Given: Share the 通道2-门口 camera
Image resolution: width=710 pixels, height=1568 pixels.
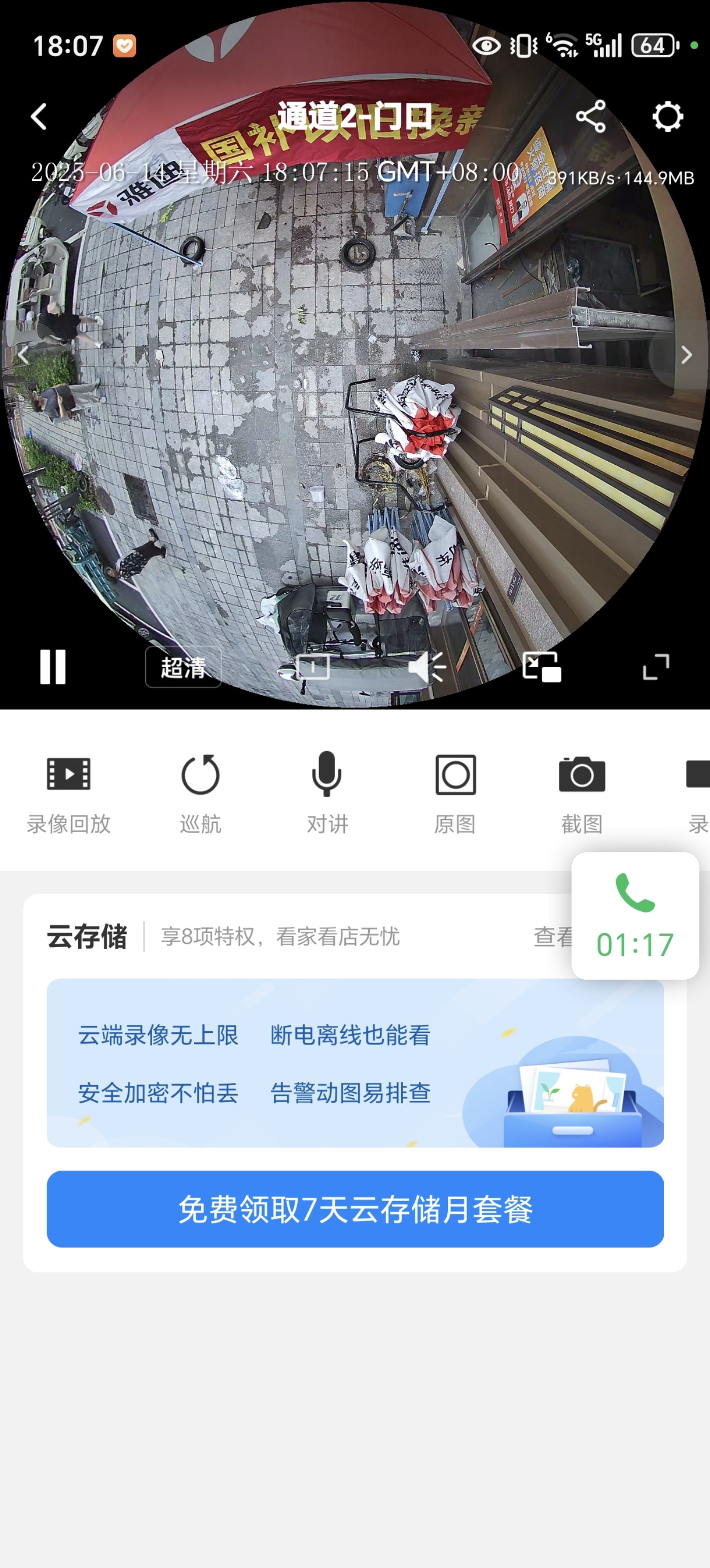Looking at the screenshot, I should point(590,116).
